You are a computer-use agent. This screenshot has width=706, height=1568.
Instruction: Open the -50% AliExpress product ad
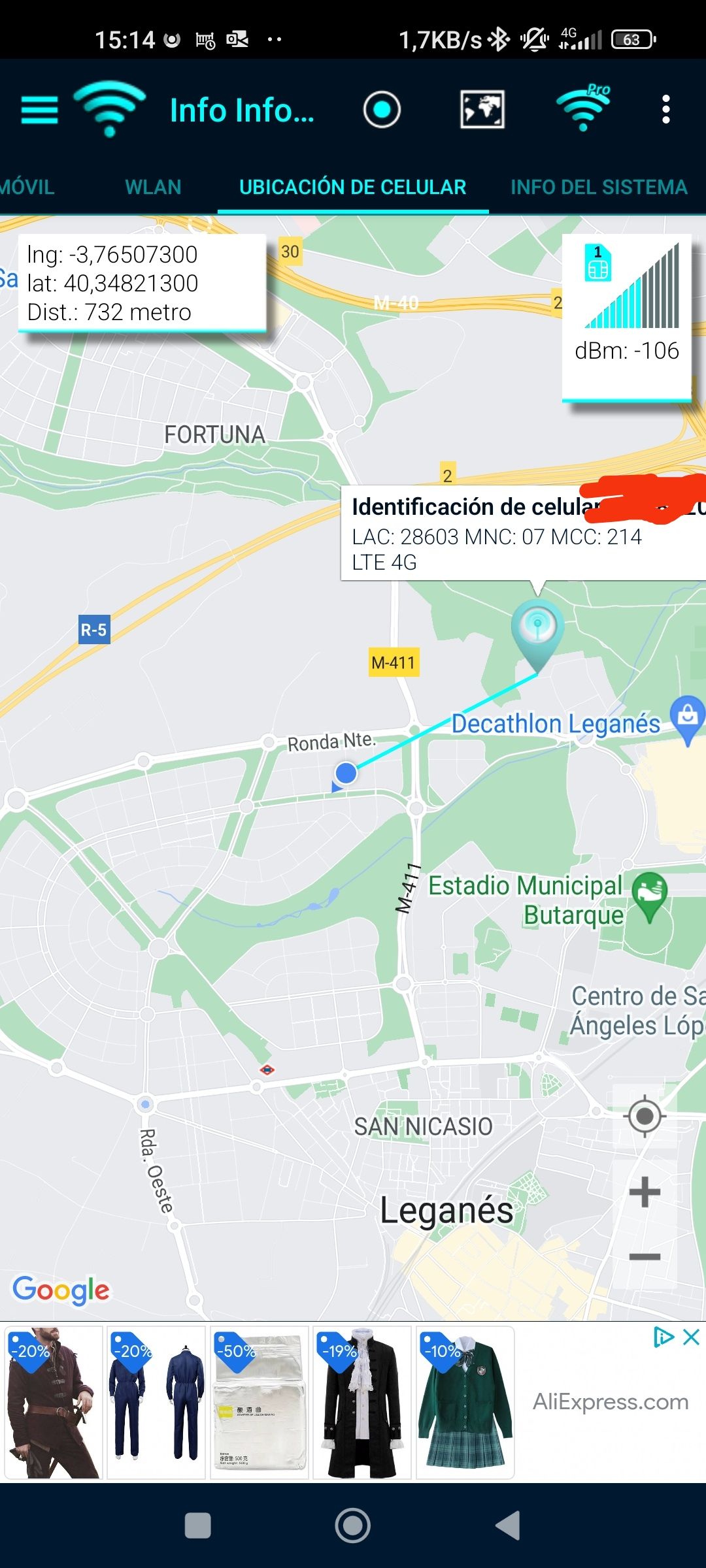click(259, 1402)
